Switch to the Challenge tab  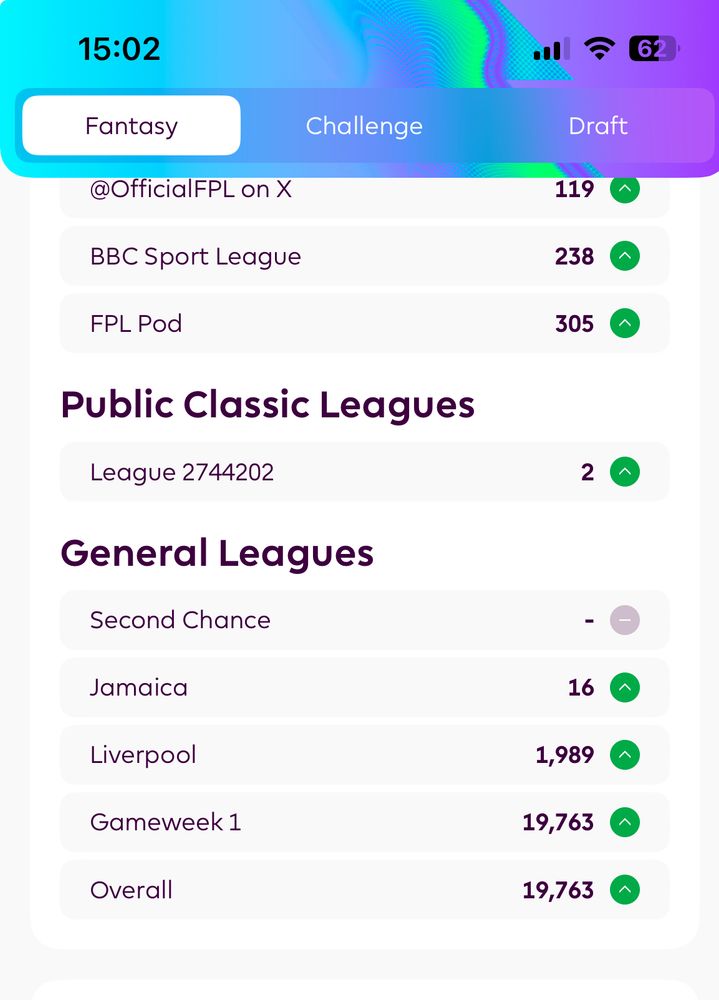364,126
